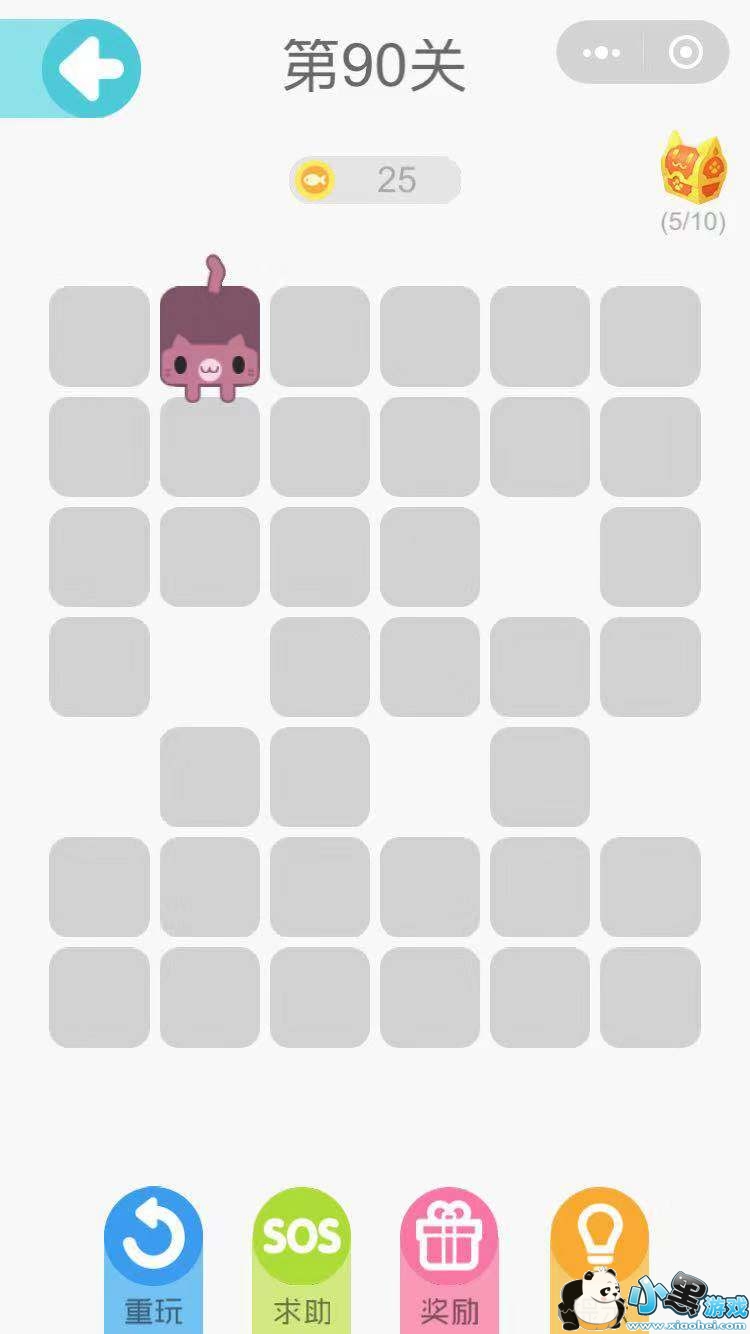The width and height of the screenshot is (750, 1334).
Task: Close the mini program with the circle button
Action: [685, 53]
